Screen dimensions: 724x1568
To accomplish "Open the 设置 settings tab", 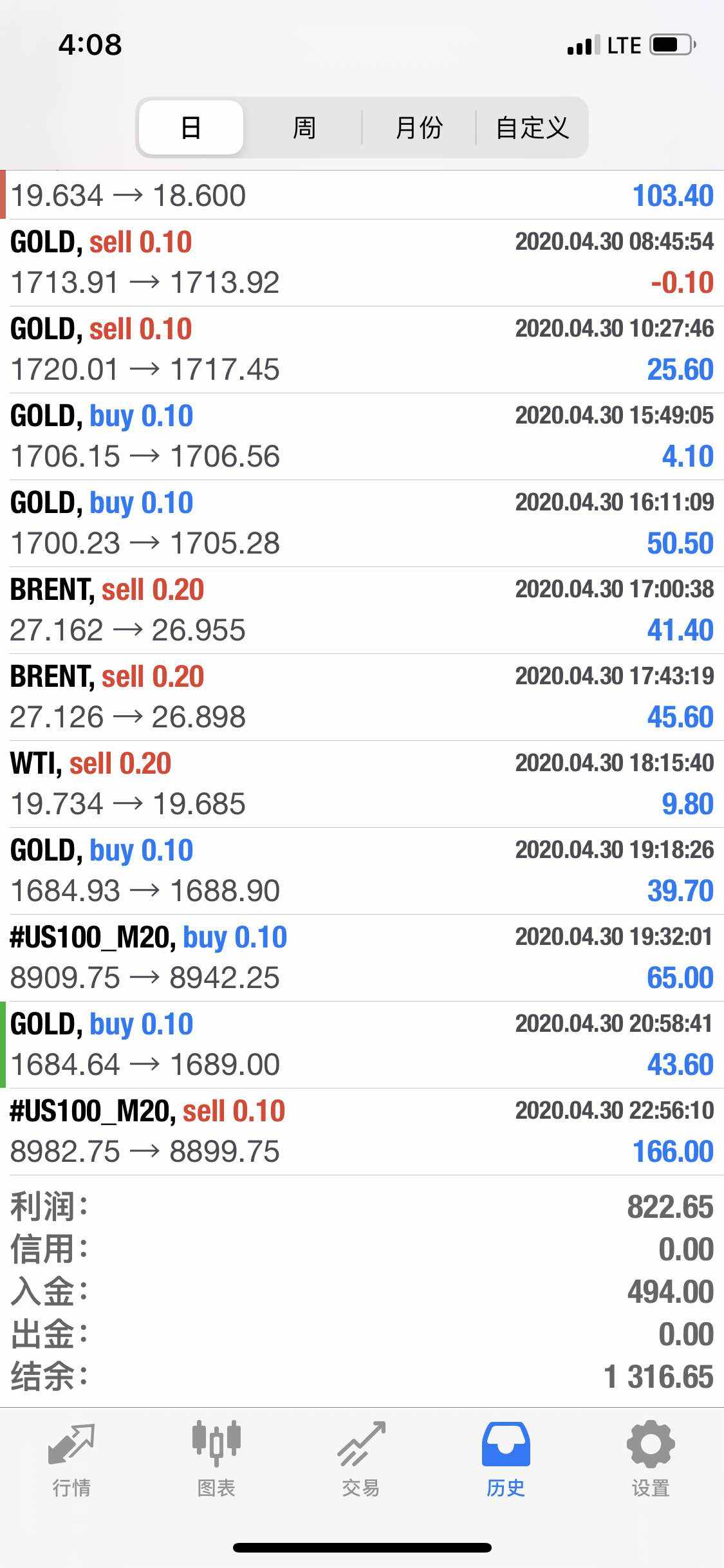I will click(x=651, y=1459).
